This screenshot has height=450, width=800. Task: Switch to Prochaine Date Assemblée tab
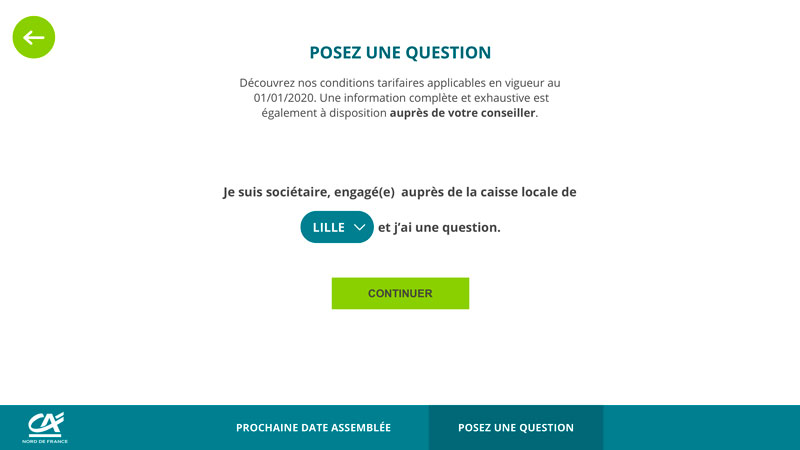[313, 428]
